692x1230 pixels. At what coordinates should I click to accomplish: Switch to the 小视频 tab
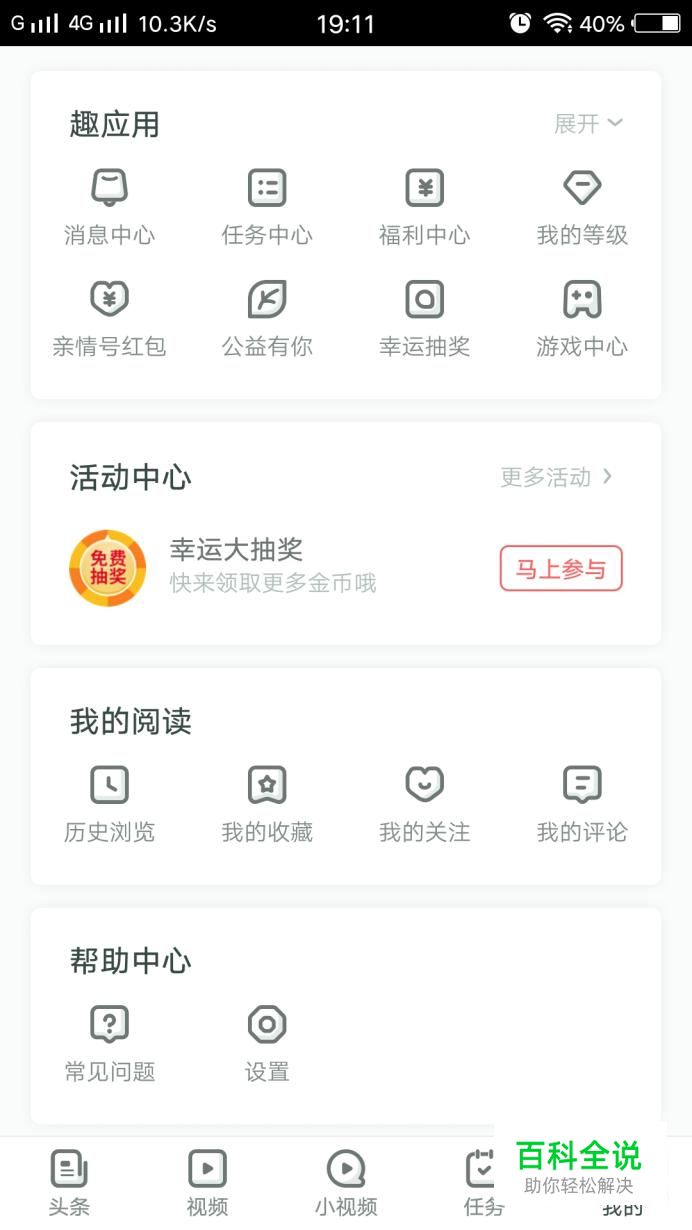click(x=346, y=1182)
